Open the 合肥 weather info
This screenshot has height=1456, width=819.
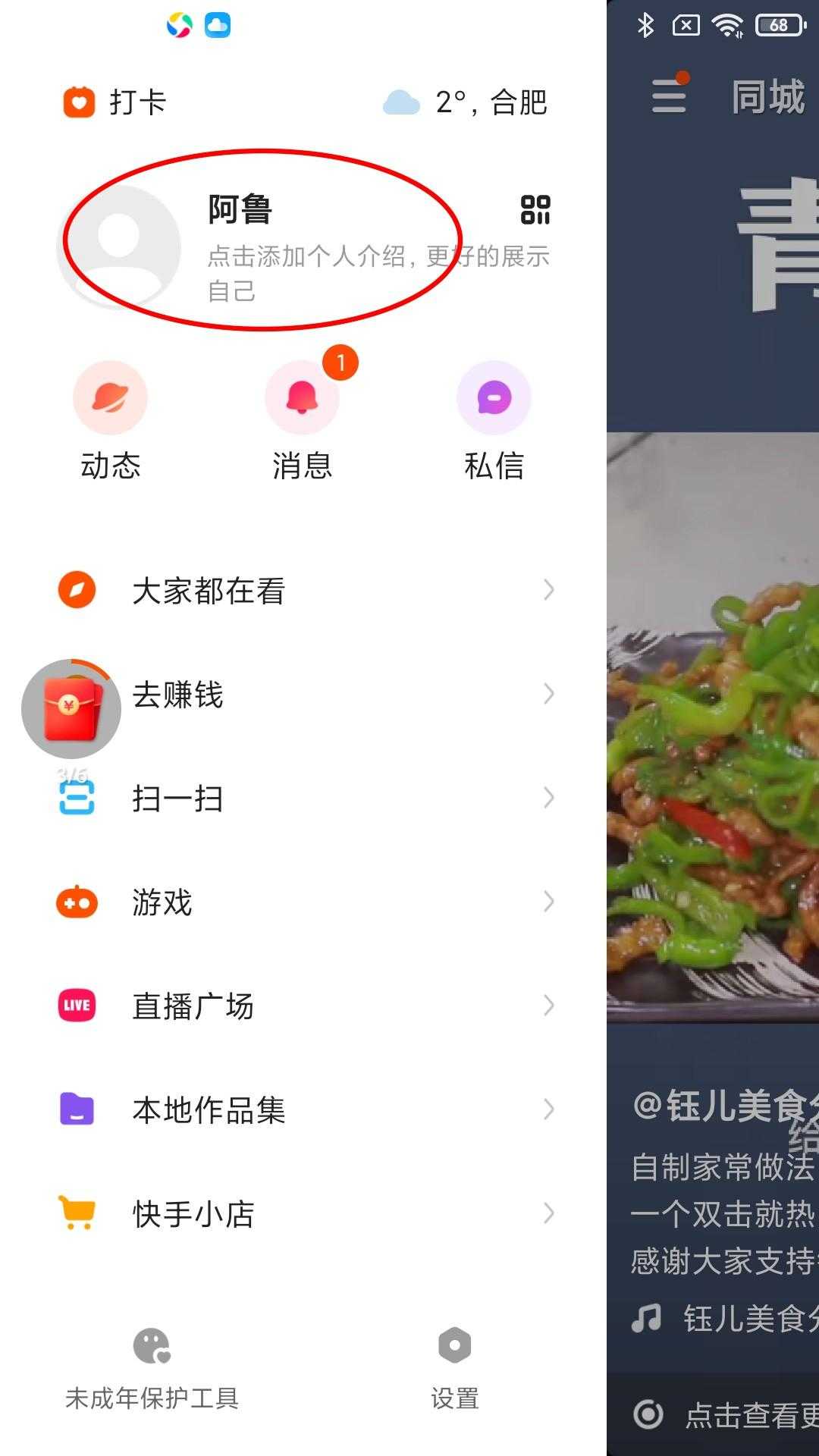tap(465, 102)
